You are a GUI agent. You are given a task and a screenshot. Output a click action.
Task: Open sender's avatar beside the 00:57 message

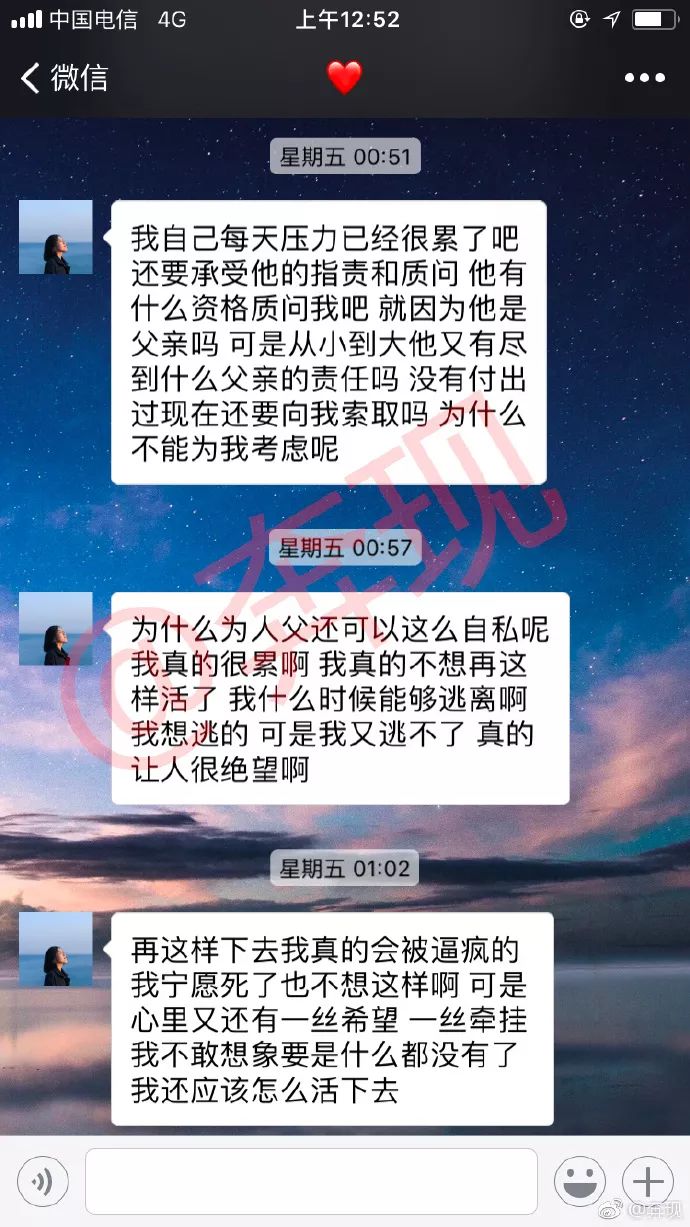tap(56, 629)
